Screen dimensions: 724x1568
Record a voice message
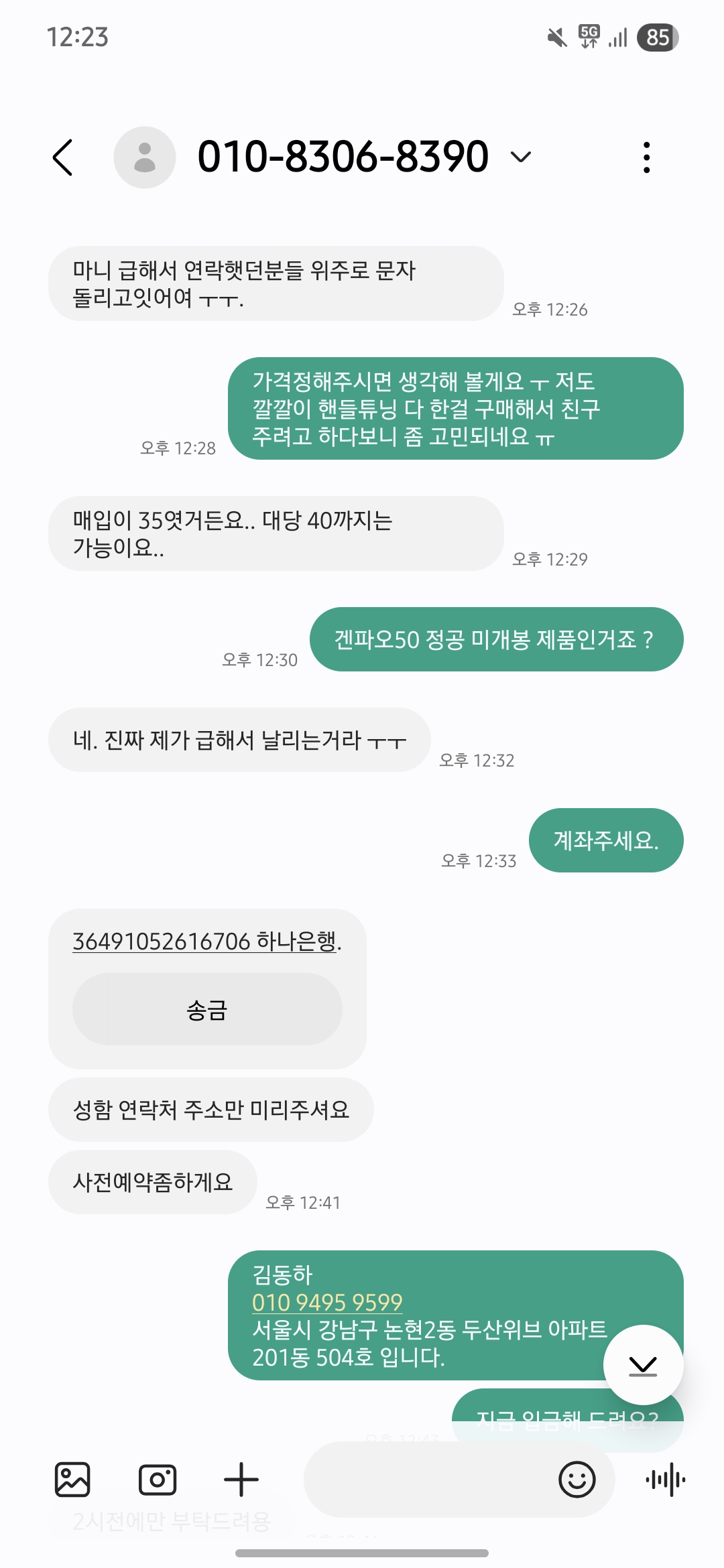click(665, 1479)
